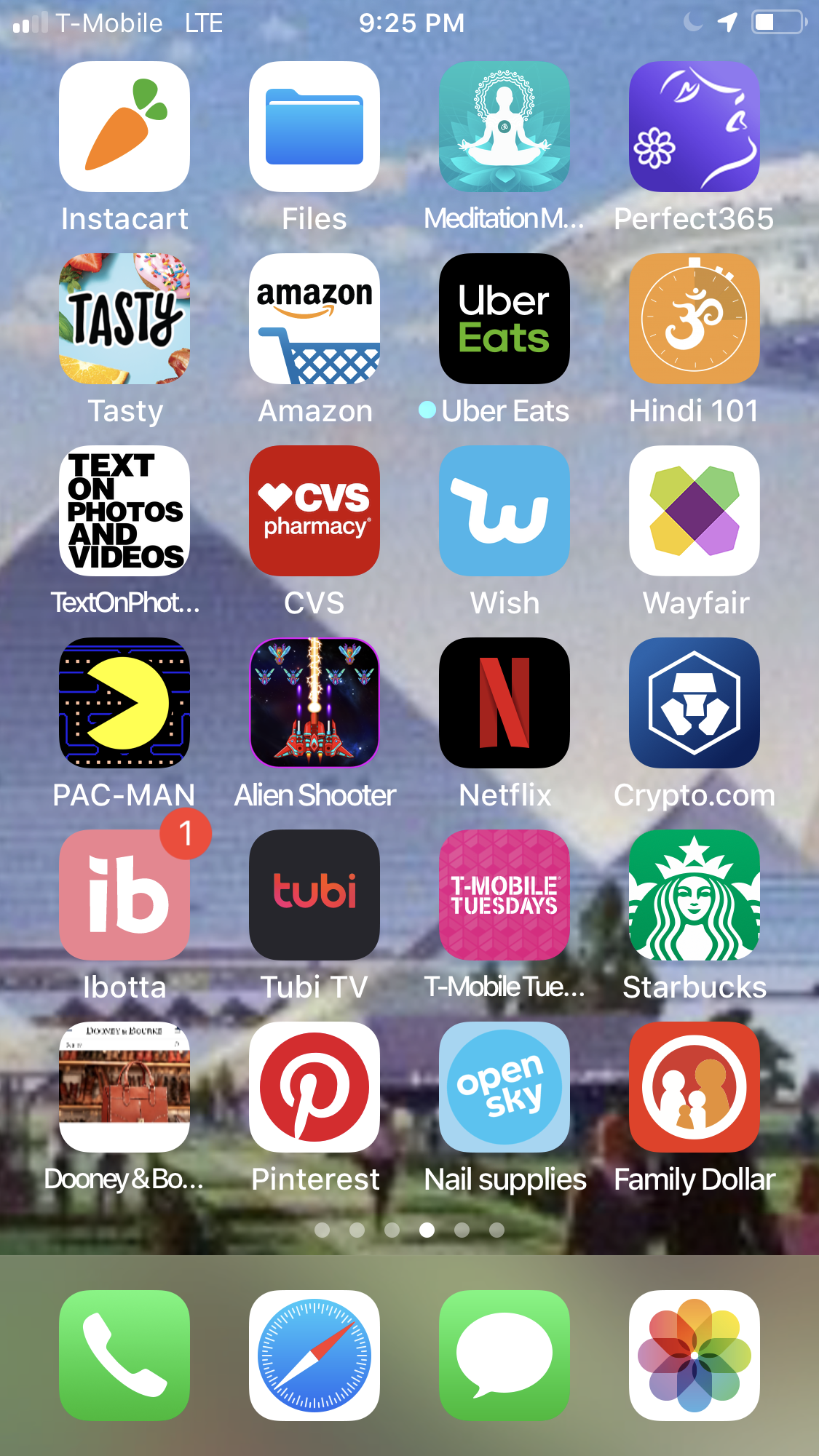Open the Perfect365 app
This screenshot has width=819, height=1456.
695,127
